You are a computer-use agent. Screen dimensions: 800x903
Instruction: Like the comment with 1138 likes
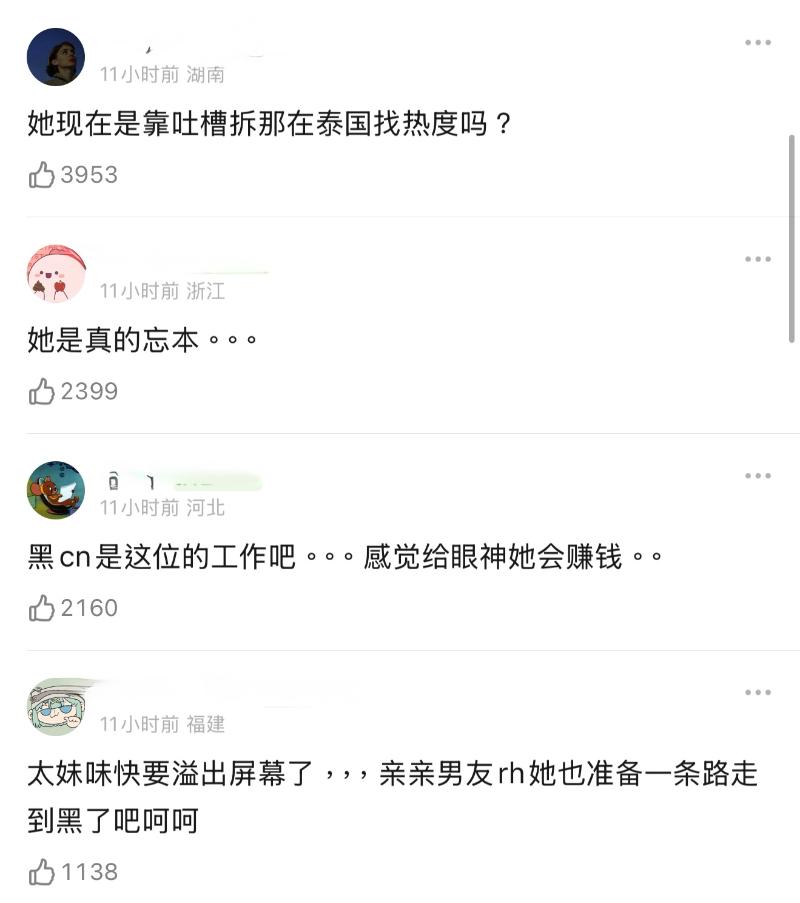pyautogui.click(x=42, y=872)
